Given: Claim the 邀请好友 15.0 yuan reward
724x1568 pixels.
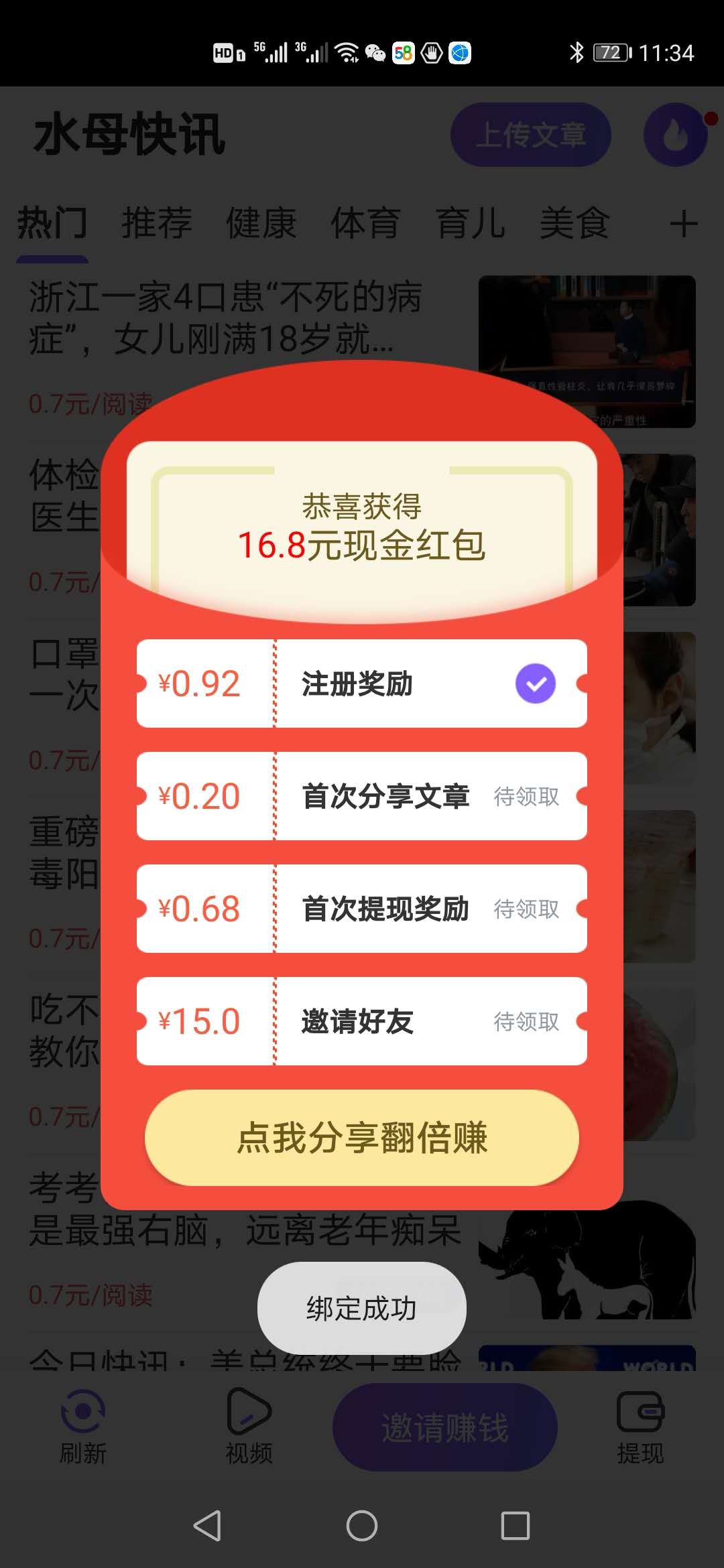Looking at the screenshot, I should 526,1021.
